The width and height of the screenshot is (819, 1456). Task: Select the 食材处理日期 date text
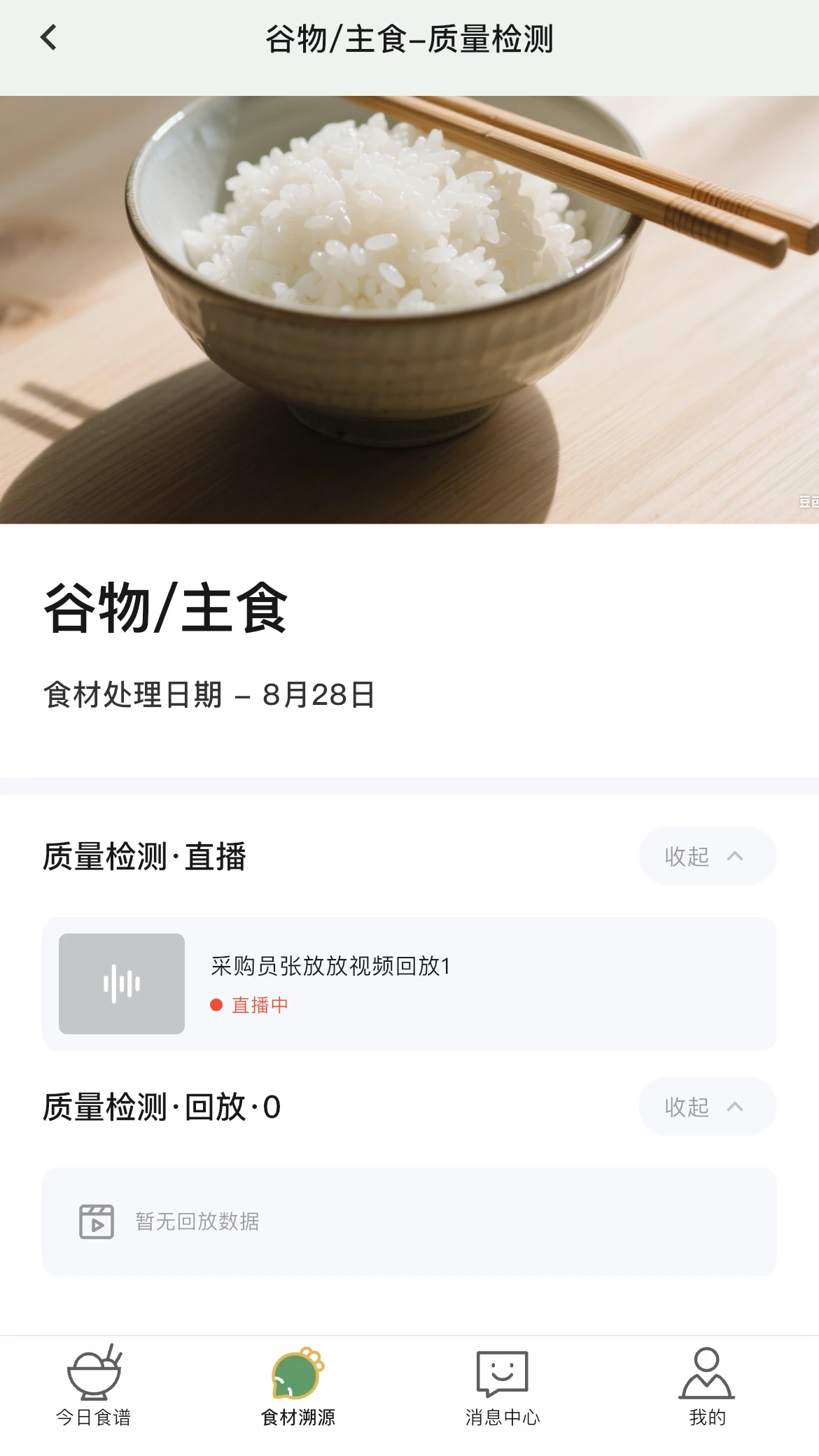tap(208, 693)
